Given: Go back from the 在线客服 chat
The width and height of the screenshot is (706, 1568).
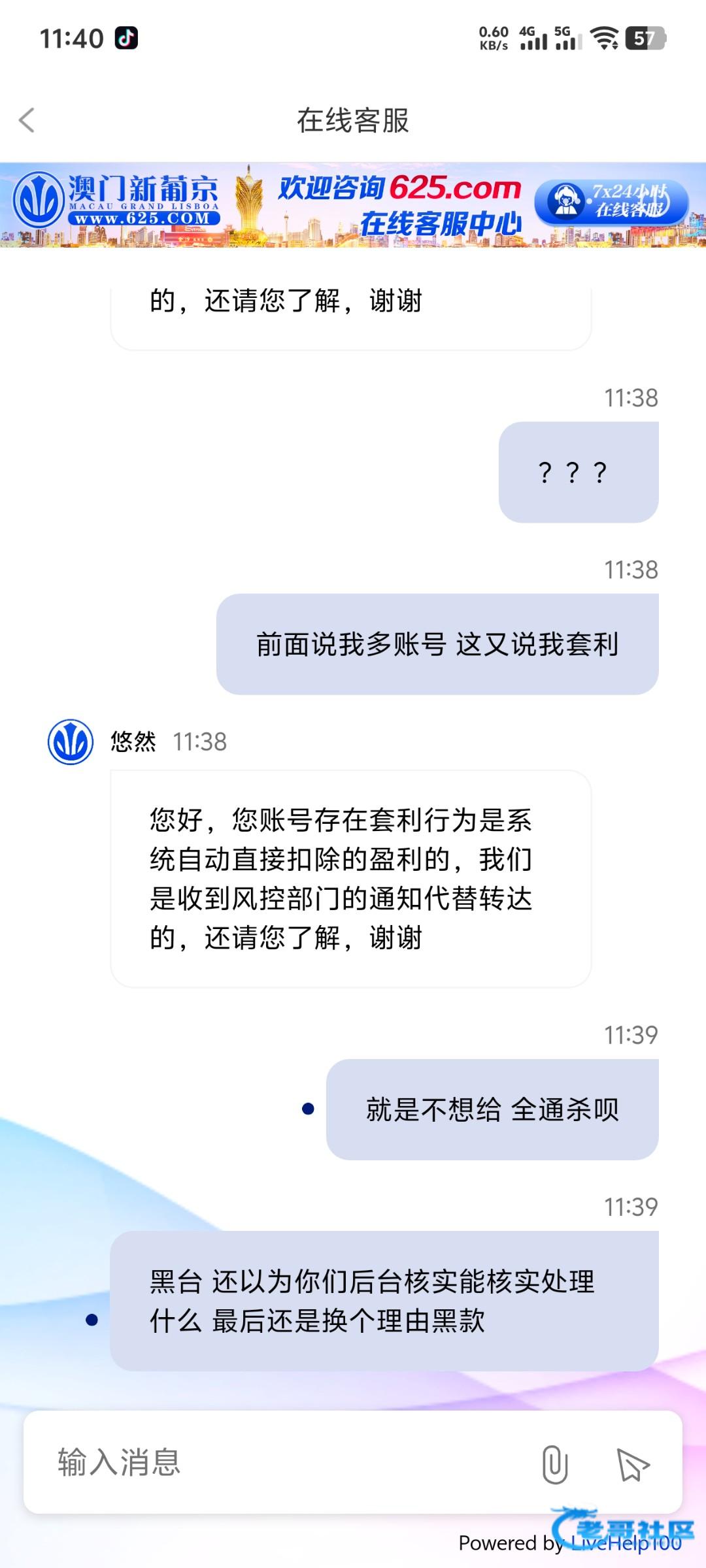Looking at the screenshot, I should point(27,120).
